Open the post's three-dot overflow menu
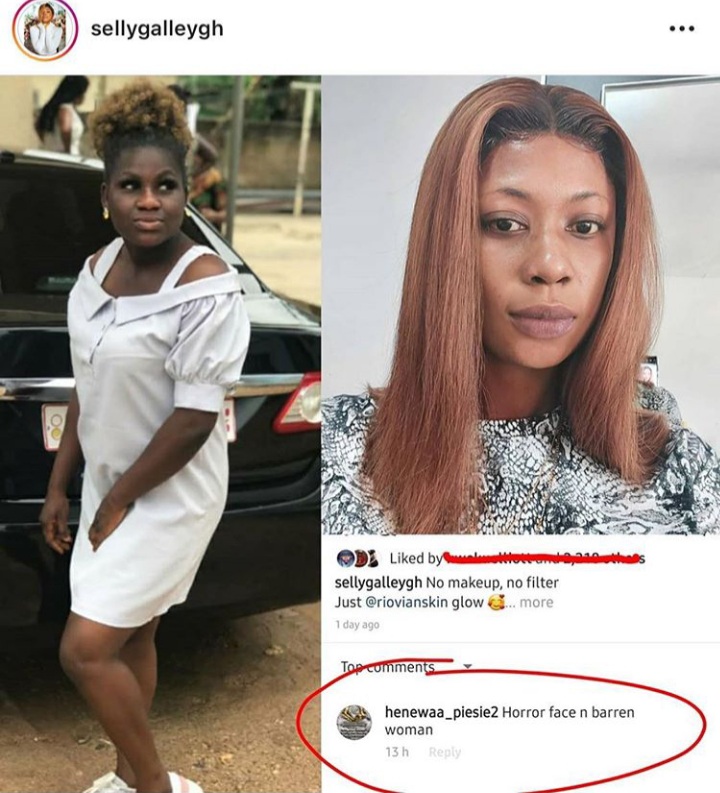The width and height of the screenshot is (720, 793). [x=681, y=28]
